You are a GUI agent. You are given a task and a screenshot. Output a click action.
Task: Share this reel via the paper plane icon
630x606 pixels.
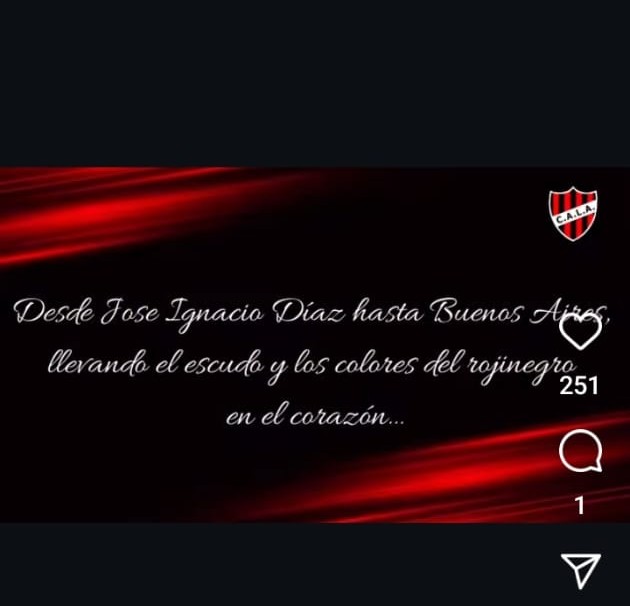[x=581, y=570]
